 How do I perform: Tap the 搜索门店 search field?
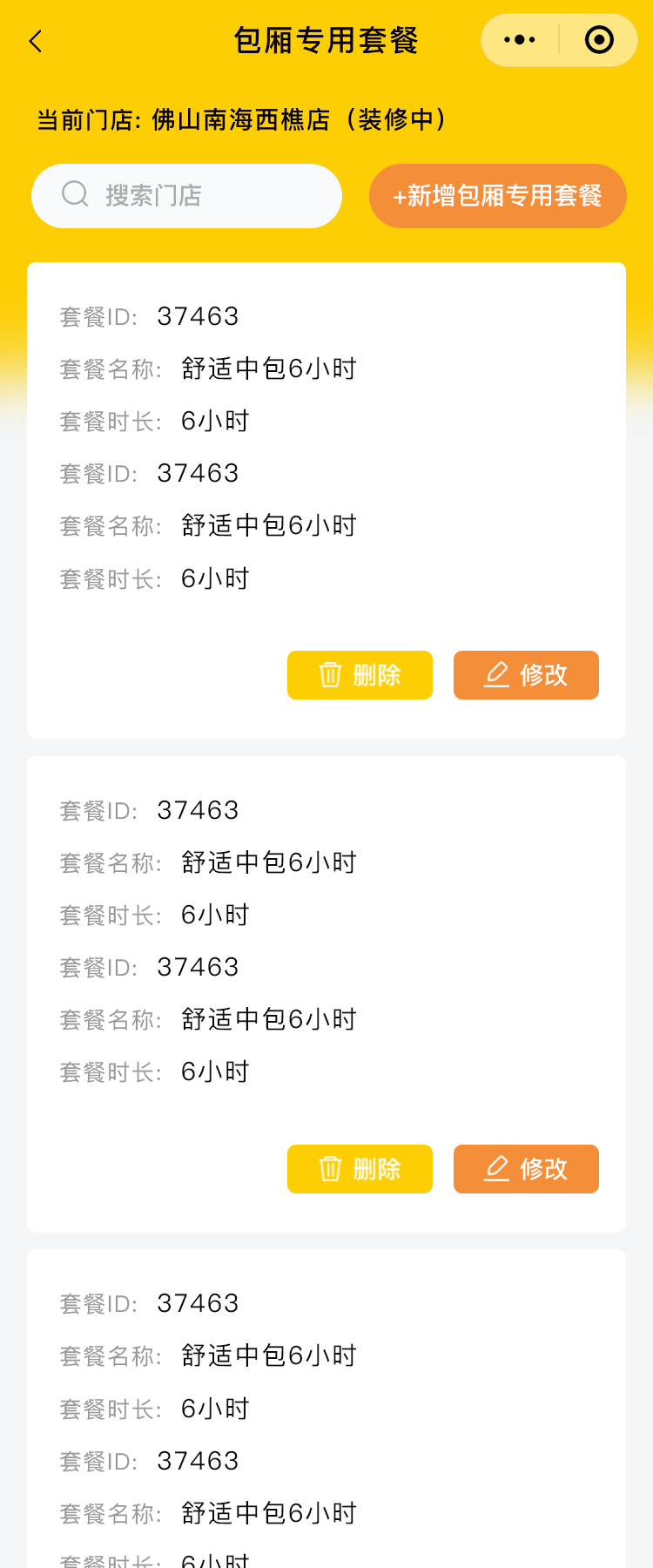(186, 196)
